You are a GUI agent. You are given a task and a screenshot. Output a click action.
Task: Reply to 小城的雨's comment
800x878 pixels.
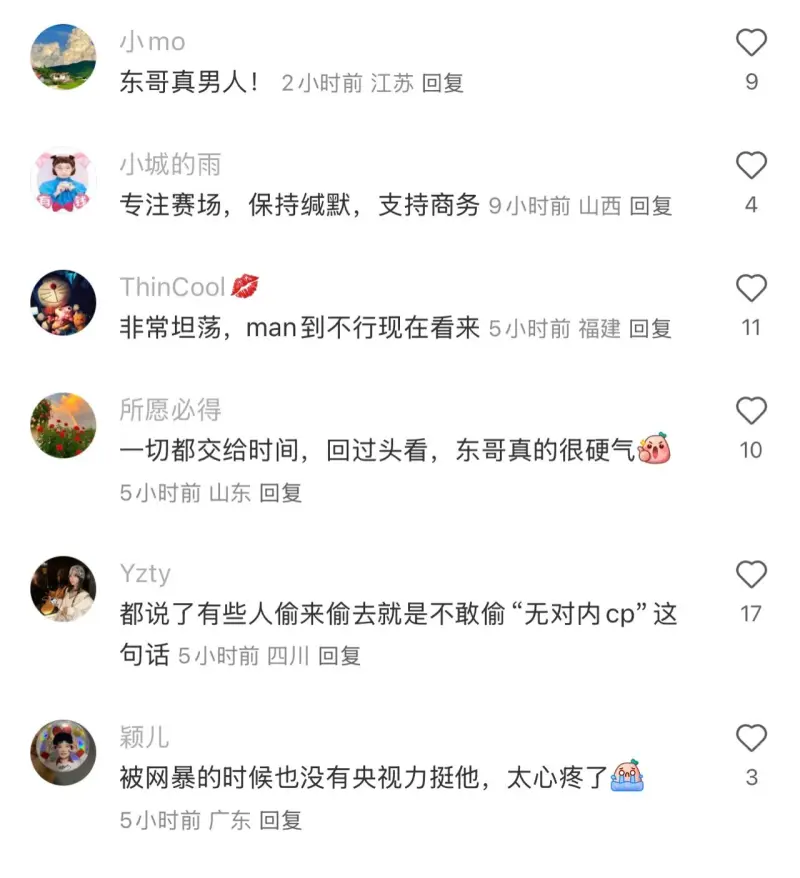[650, 207]
